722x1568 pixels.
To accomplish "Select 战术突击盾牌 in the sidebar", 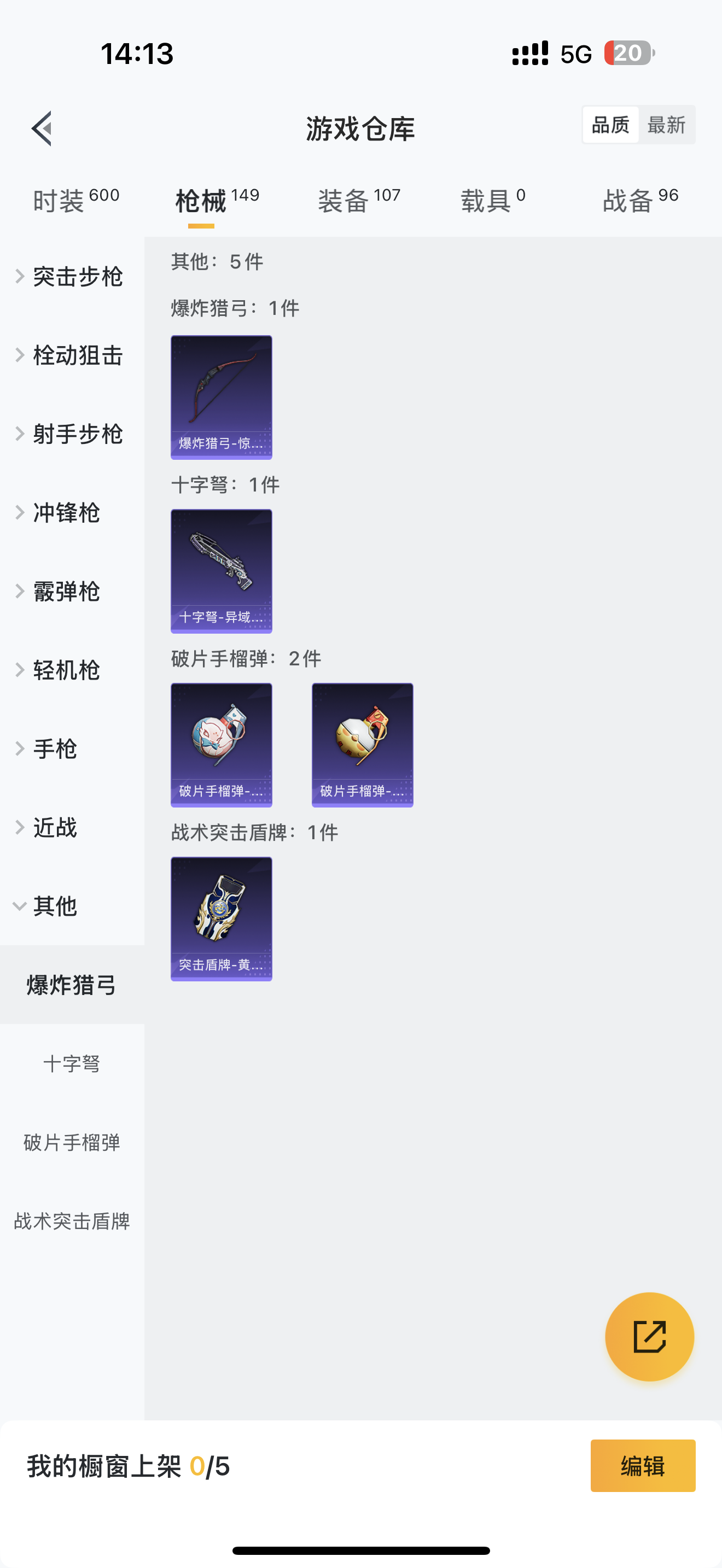I will (72, 1221).
